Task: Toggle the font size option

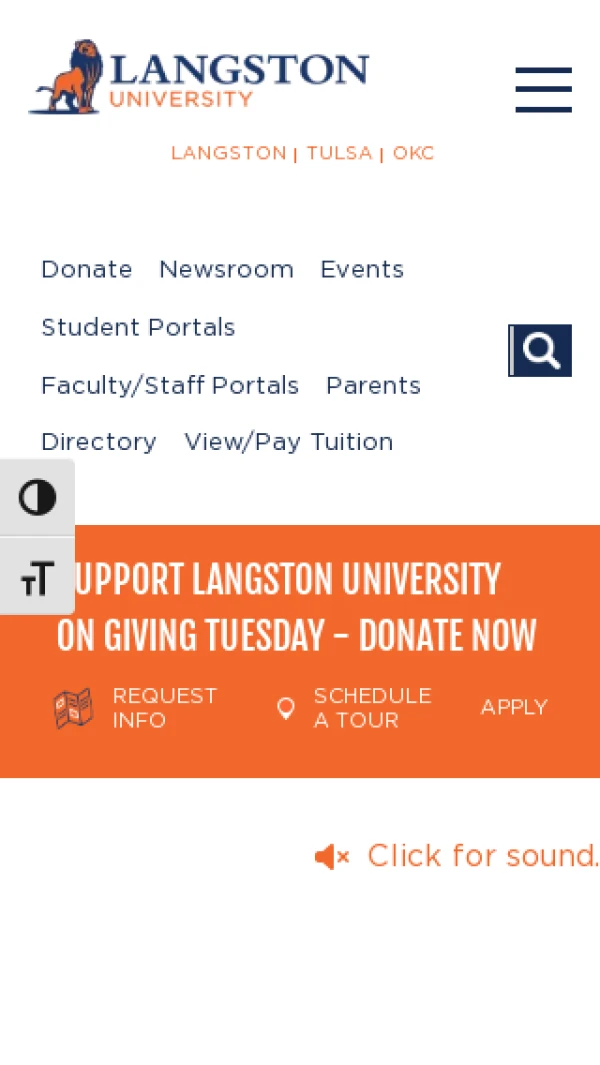Action: (37, 577)
